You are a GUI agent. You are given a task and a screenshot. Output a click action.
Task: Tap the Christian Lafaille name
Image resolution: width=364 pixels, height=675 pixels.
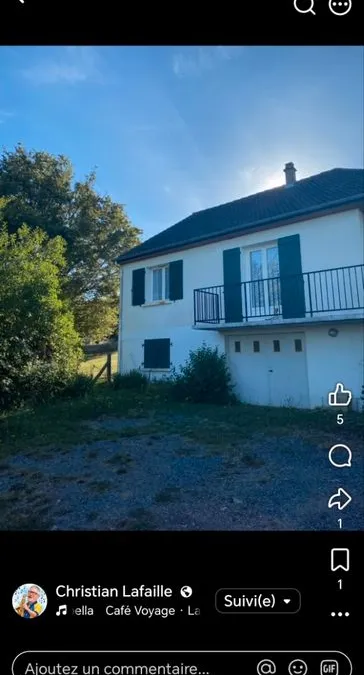tap(114, 591)
